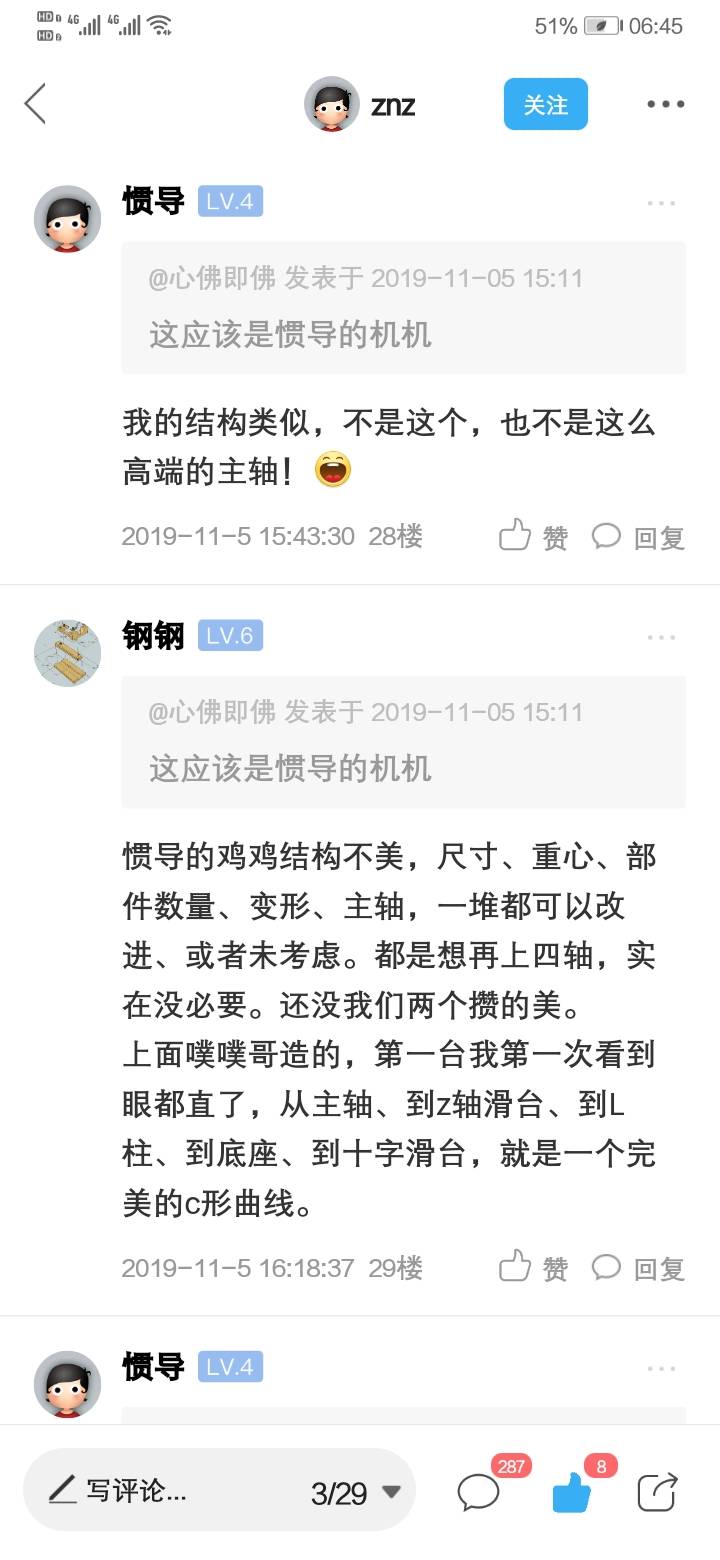Screen dimensions: 720x1560
Task: Like 钢钢's comment on floor 29
Action: pos(533,1268)
